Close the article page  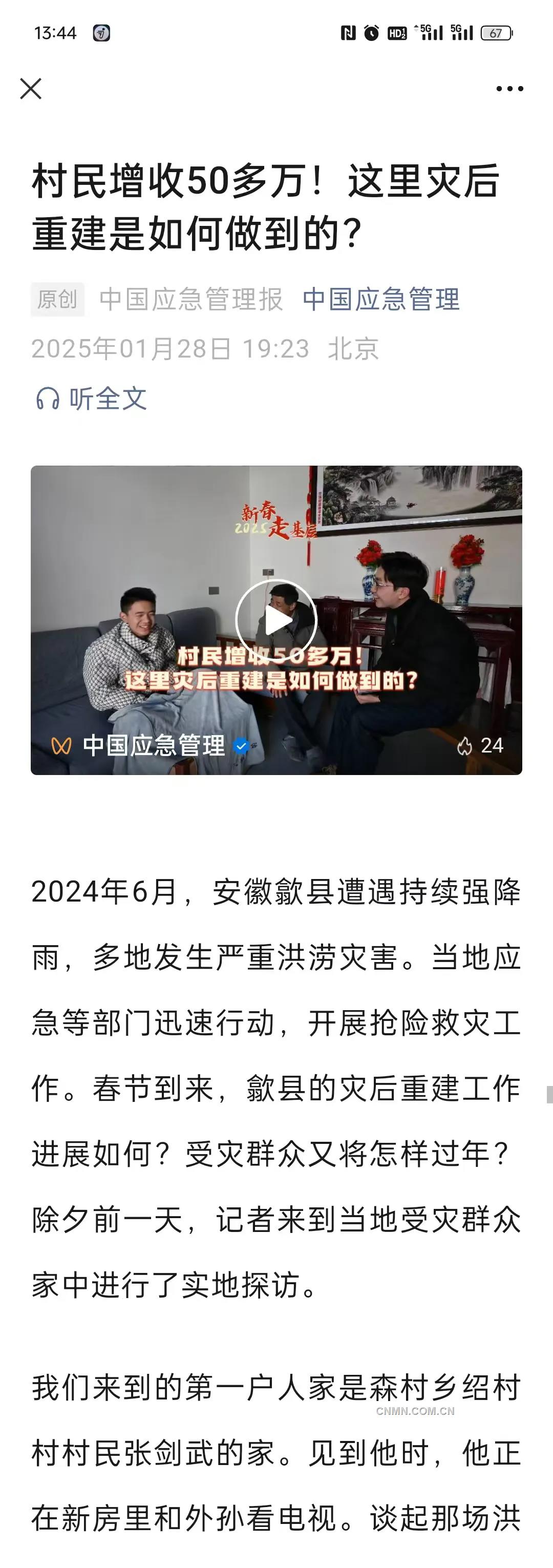coord(31,89)
